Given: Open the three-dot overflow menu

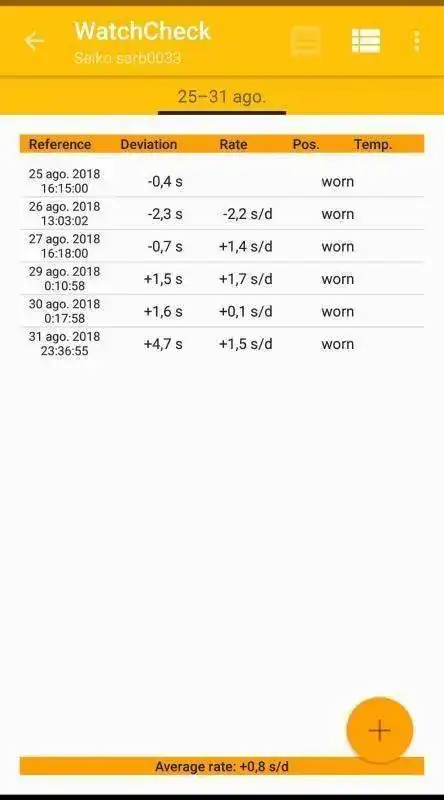Looking at the screenshot, I should coord(416,41).
